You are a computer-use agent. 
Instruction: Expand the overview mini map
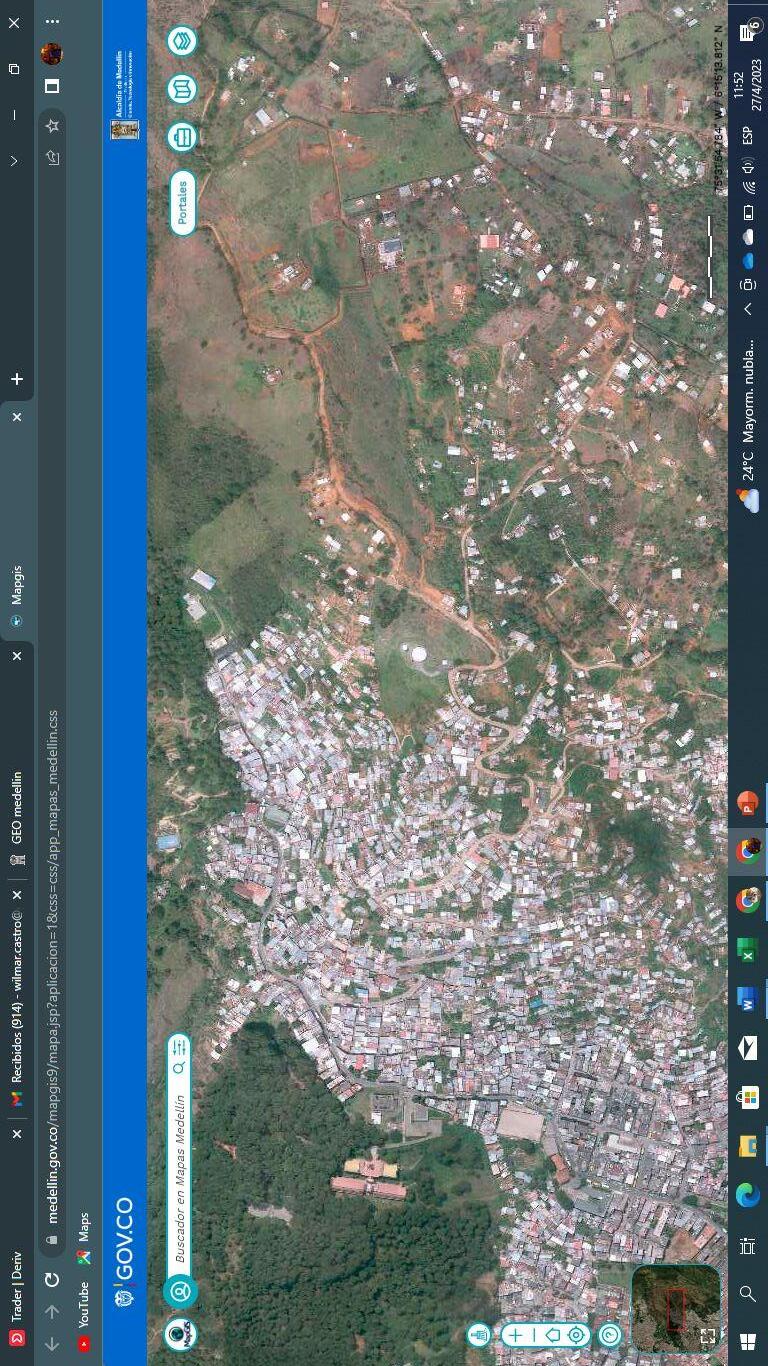[708, 1336]
